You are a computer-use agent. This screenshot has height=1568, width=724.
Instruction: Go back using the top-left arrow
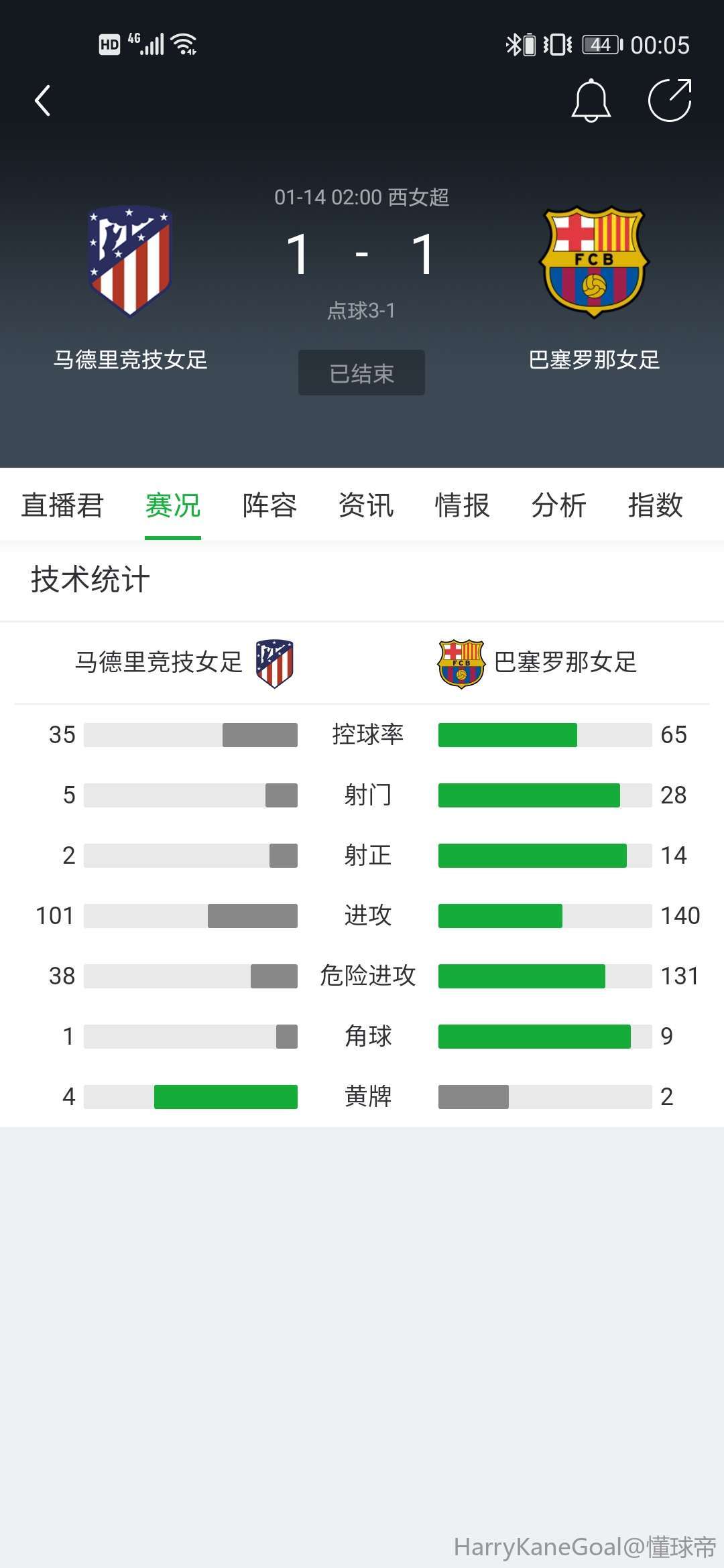[43, 101]
